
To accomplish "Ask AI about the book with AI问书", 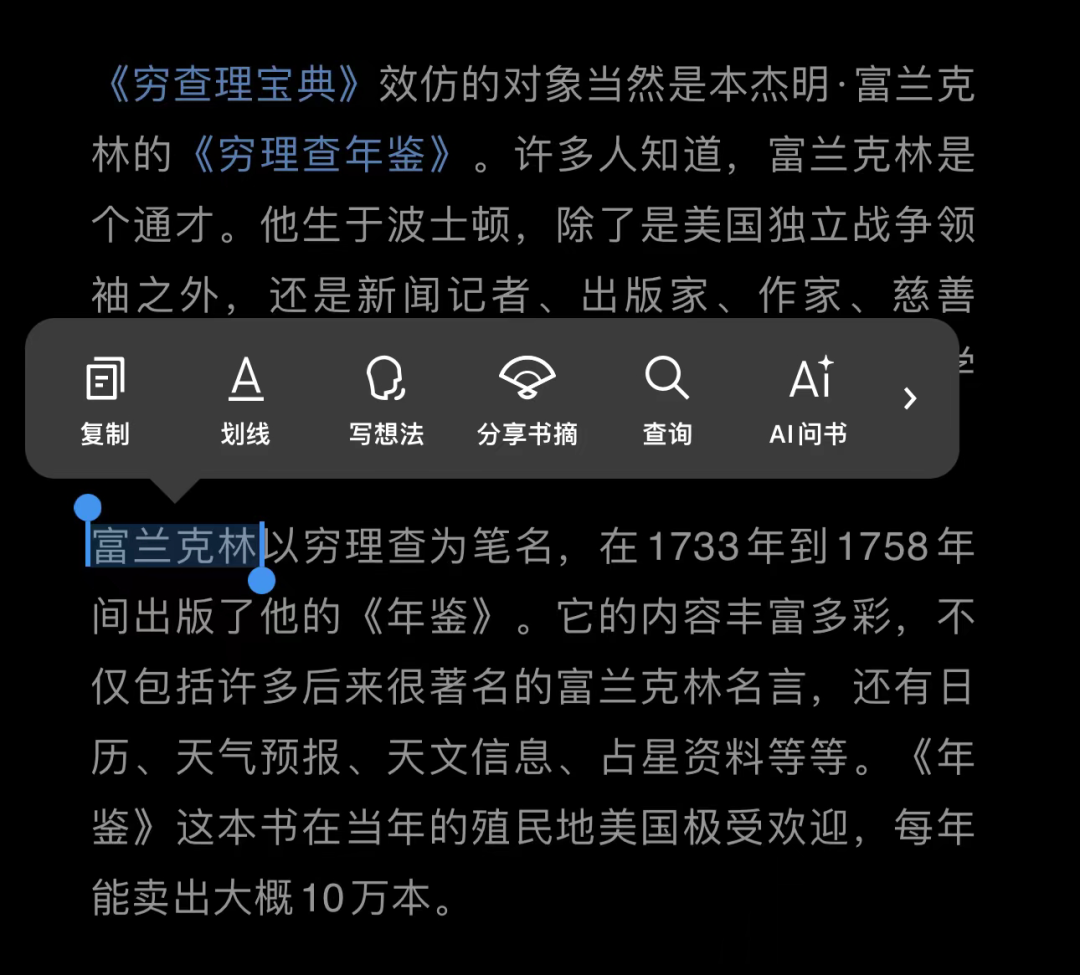I will pos(808,399).
